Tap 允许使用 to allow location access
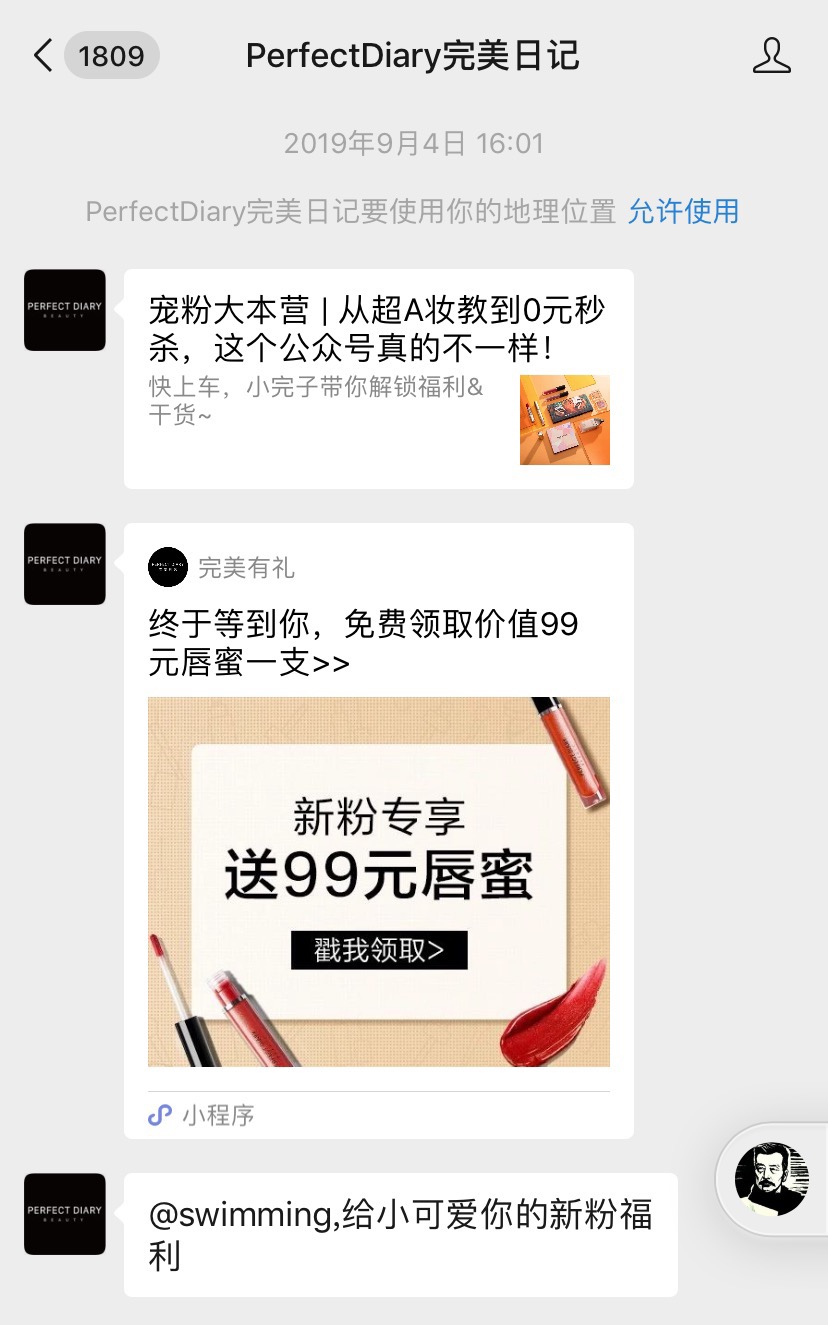 coord(683,211)
